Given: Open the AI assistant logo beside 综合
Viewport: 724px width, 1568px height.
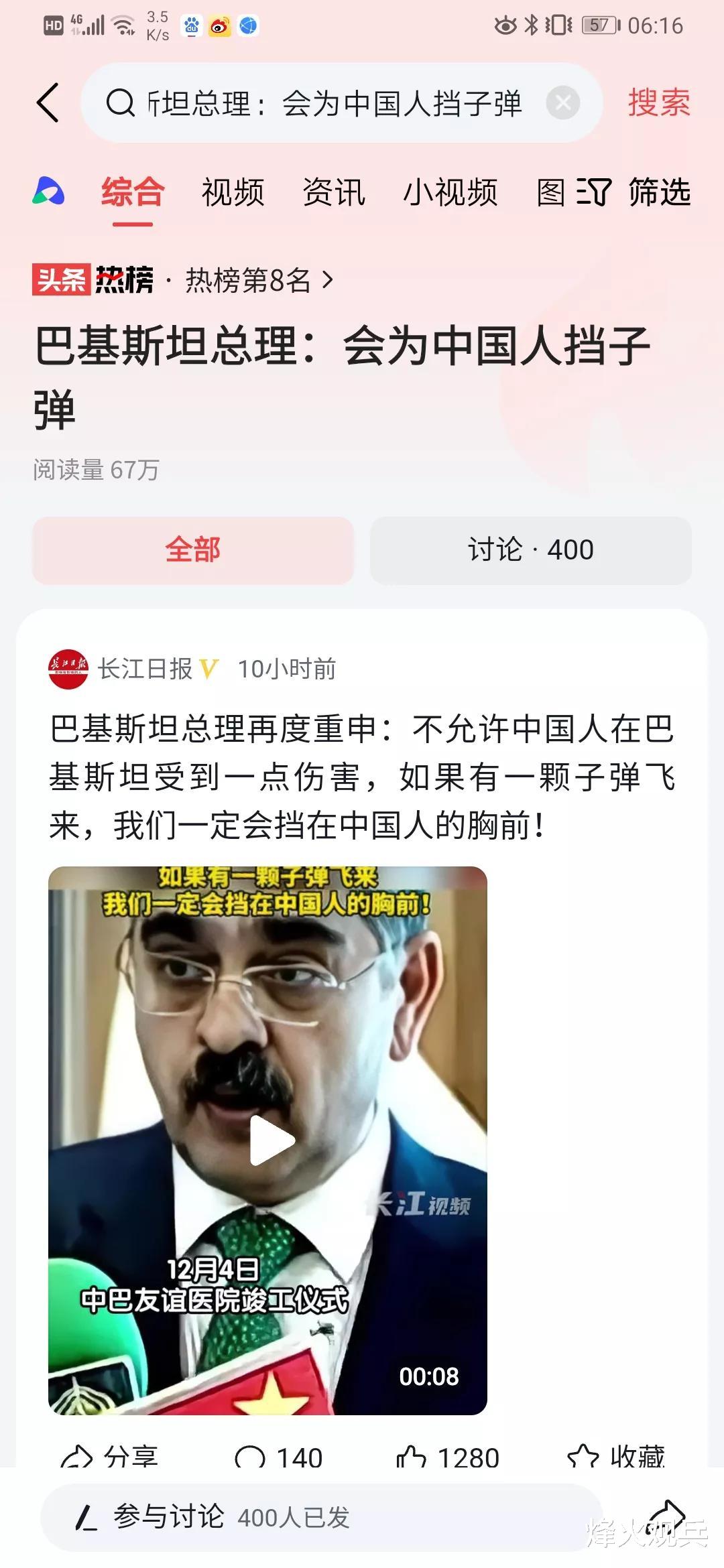Looking at the screenshot, I should [49, 192].
